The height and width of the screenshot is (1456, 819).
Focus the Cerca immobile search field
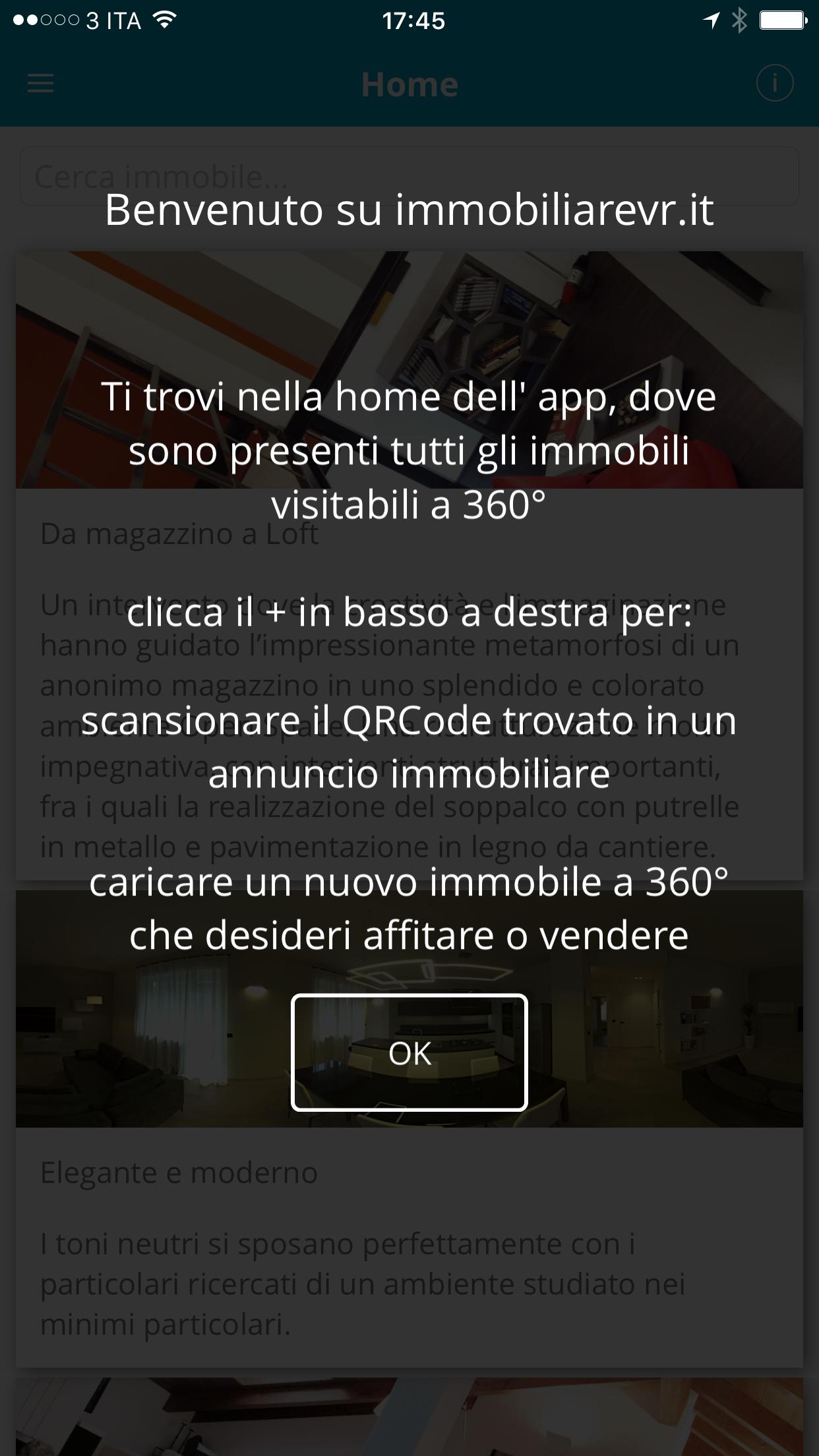point(409,176)
